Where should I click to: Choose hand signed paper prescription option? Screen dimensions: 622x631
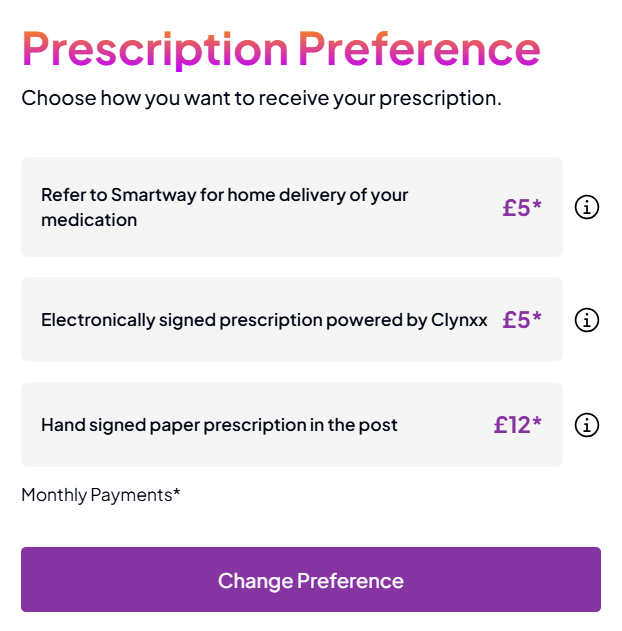291,425
